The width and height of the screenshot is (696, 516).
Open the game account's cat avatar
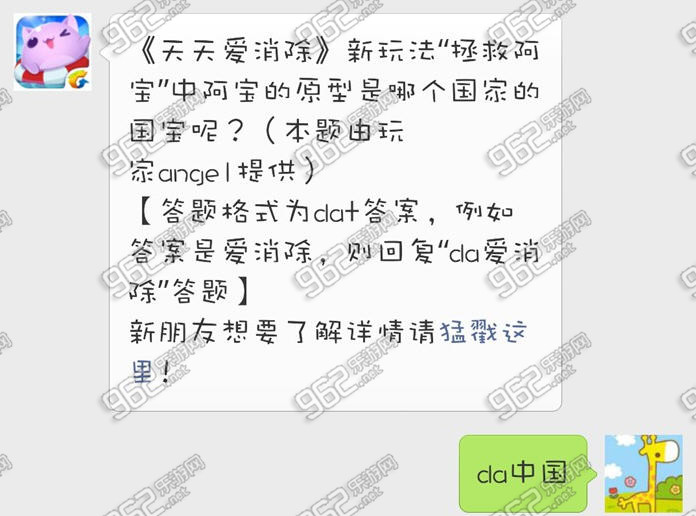pyautogui.click(x=53, y=51)
